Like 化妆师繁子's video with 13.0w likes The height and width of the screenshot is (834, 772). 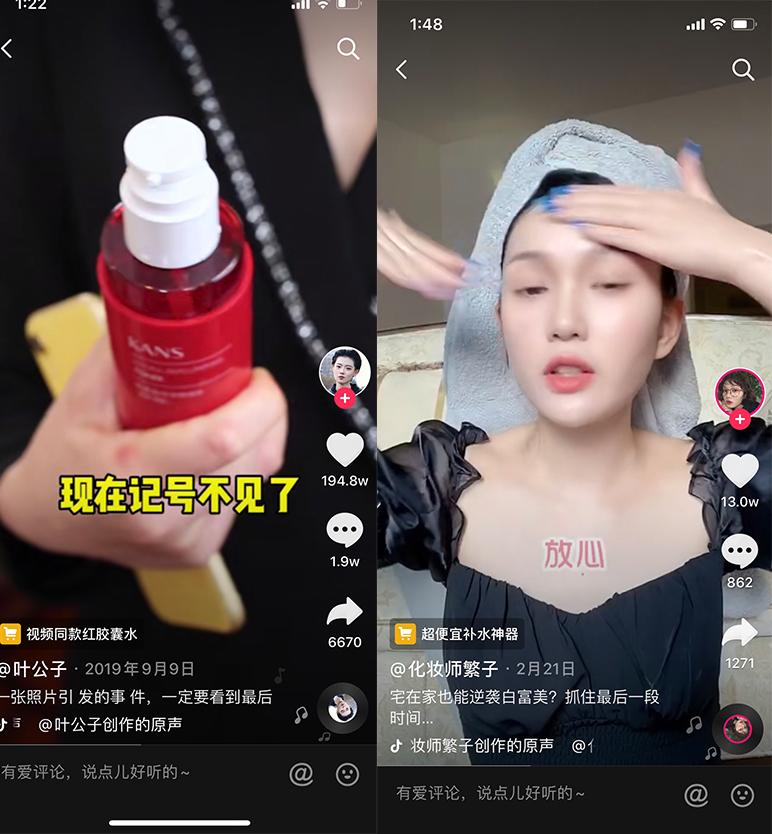coord(740,471)
